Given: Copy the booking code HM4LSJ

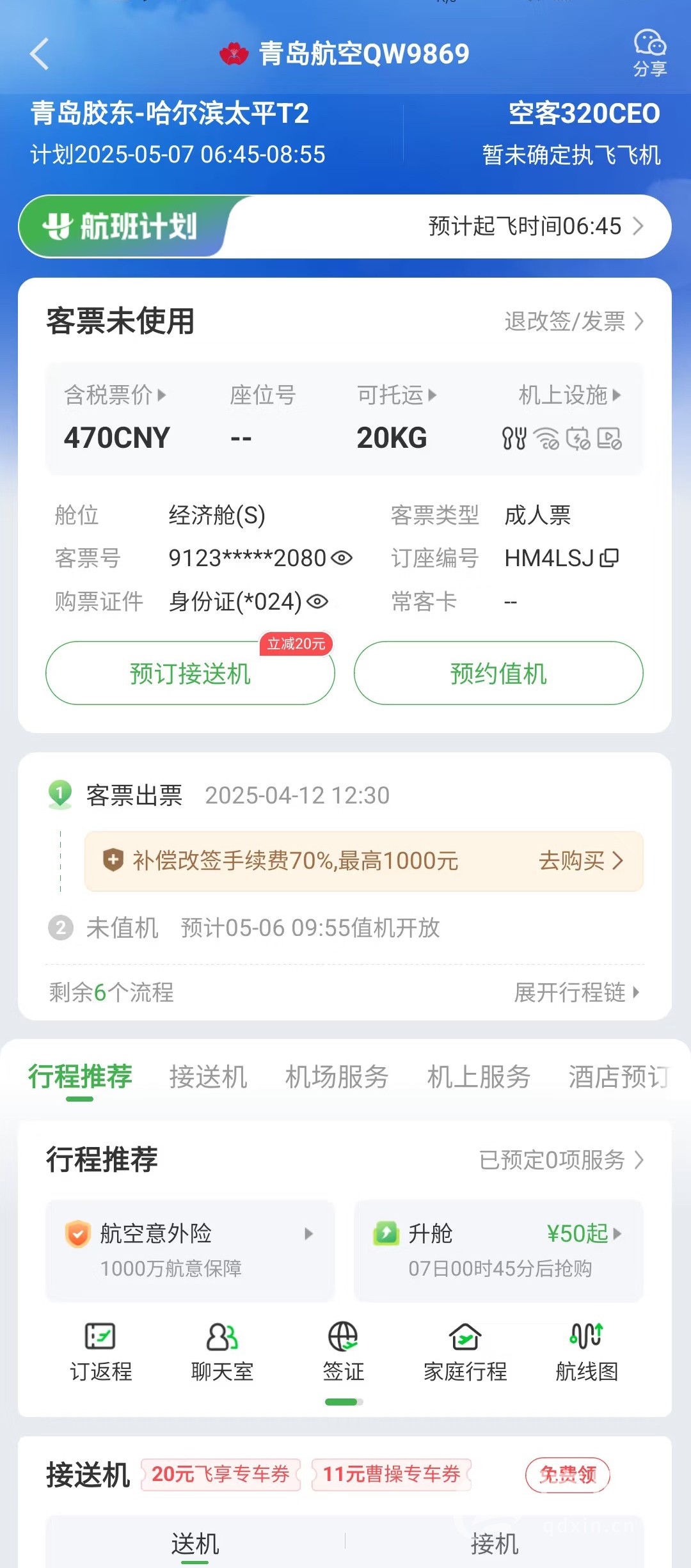Looking at the screenshot, I should 609,558.
